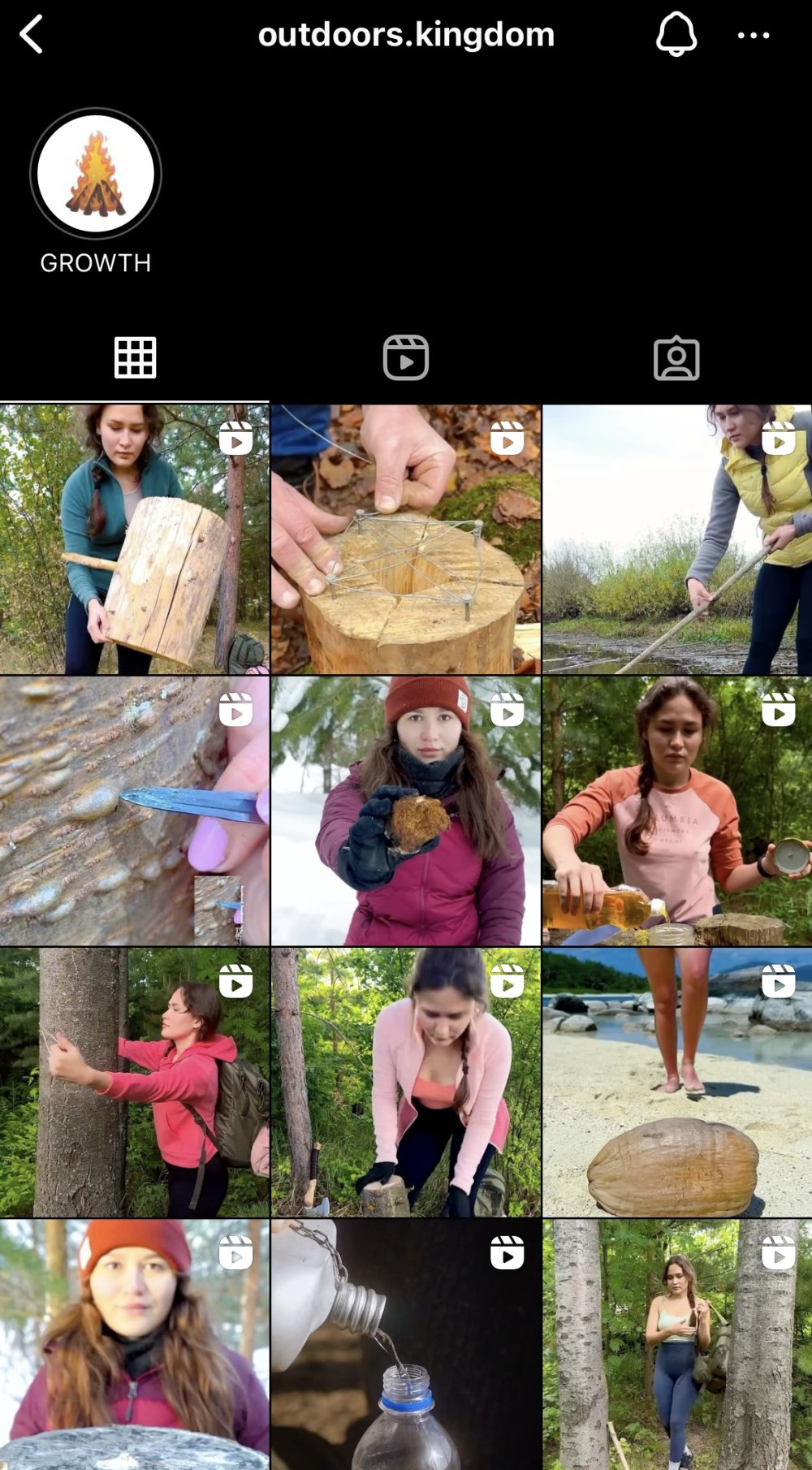Go back using the top-left arrow
812x1470 pixels.
31,36
